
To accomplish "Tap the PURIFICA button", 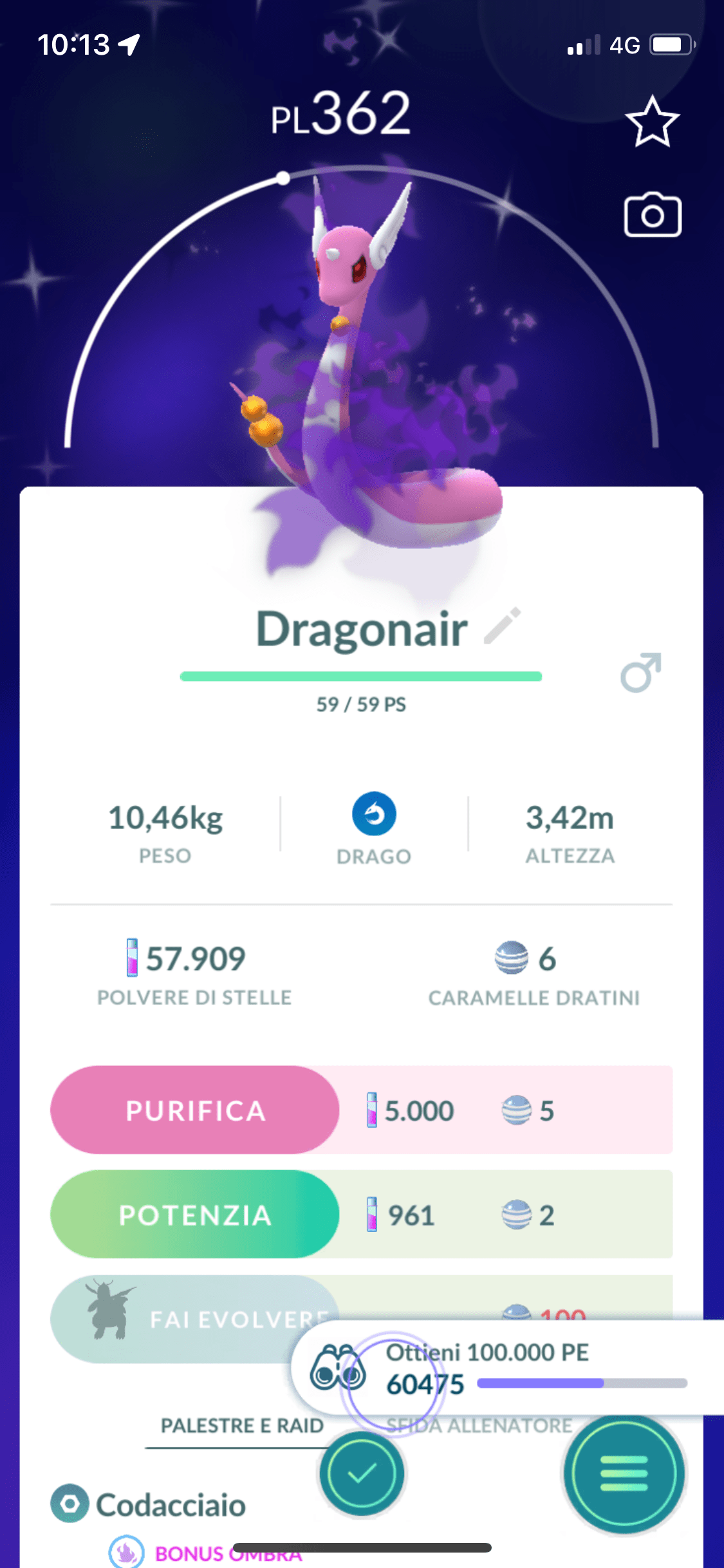I will click(195, 1110).
